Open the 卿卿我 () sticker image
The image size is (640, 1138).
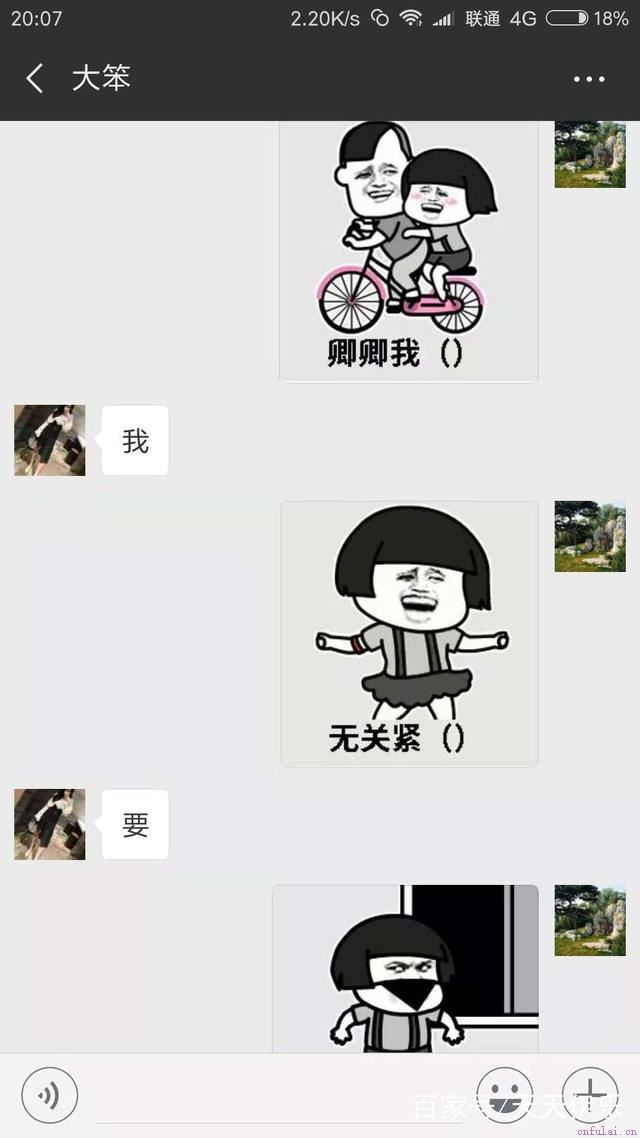(408, 250)
